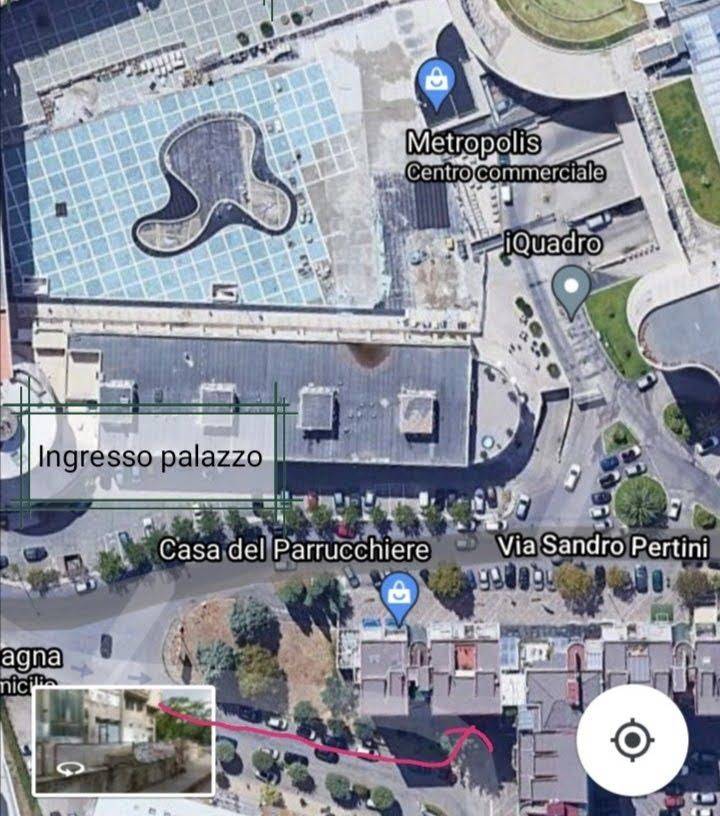
Task: Tap the iQuadro location marker
Action: point(572,288)
